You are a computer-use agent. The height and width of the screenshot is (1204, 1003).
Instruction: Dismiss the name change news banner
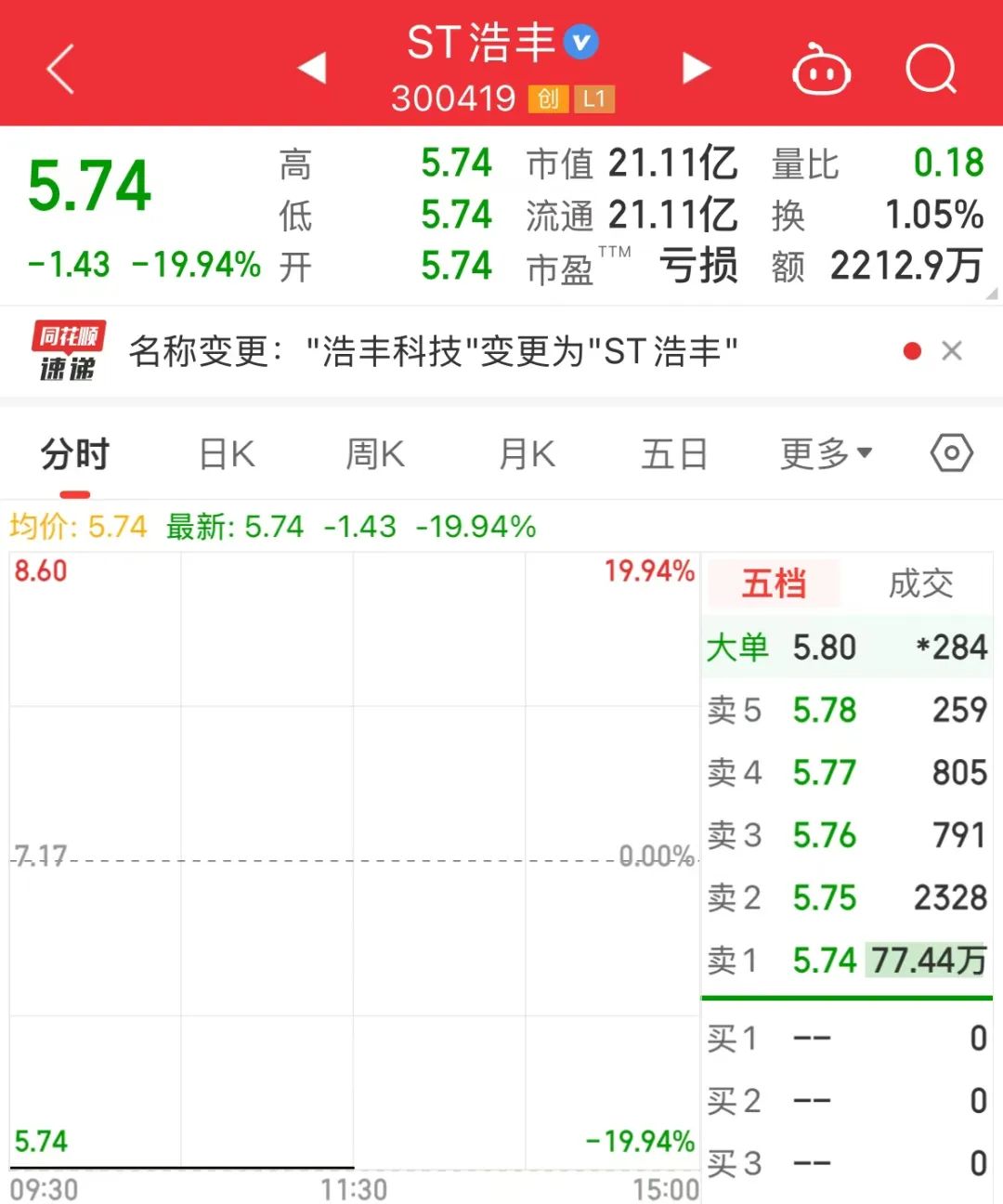click(952, 351)
